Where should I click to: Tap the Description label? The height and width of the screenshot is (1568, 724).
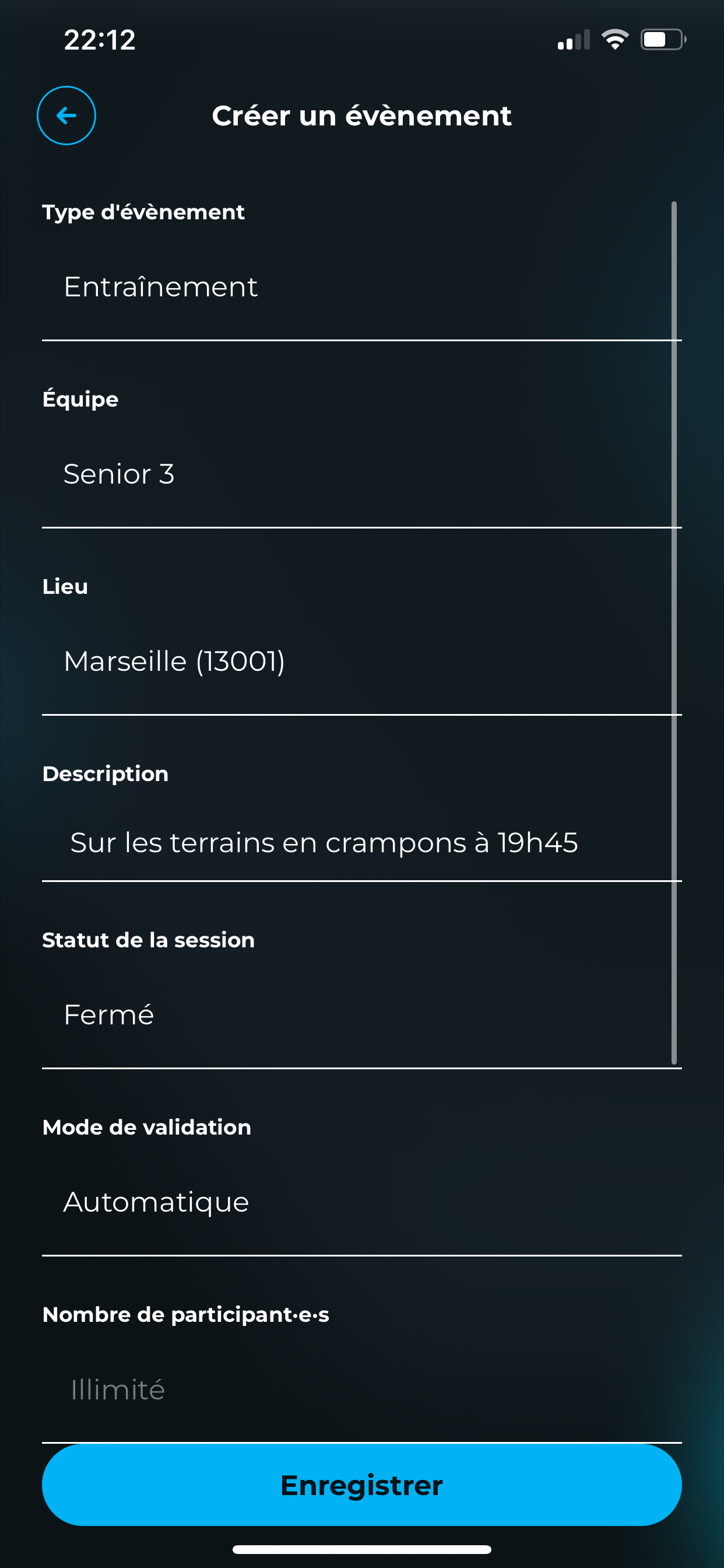105,773
